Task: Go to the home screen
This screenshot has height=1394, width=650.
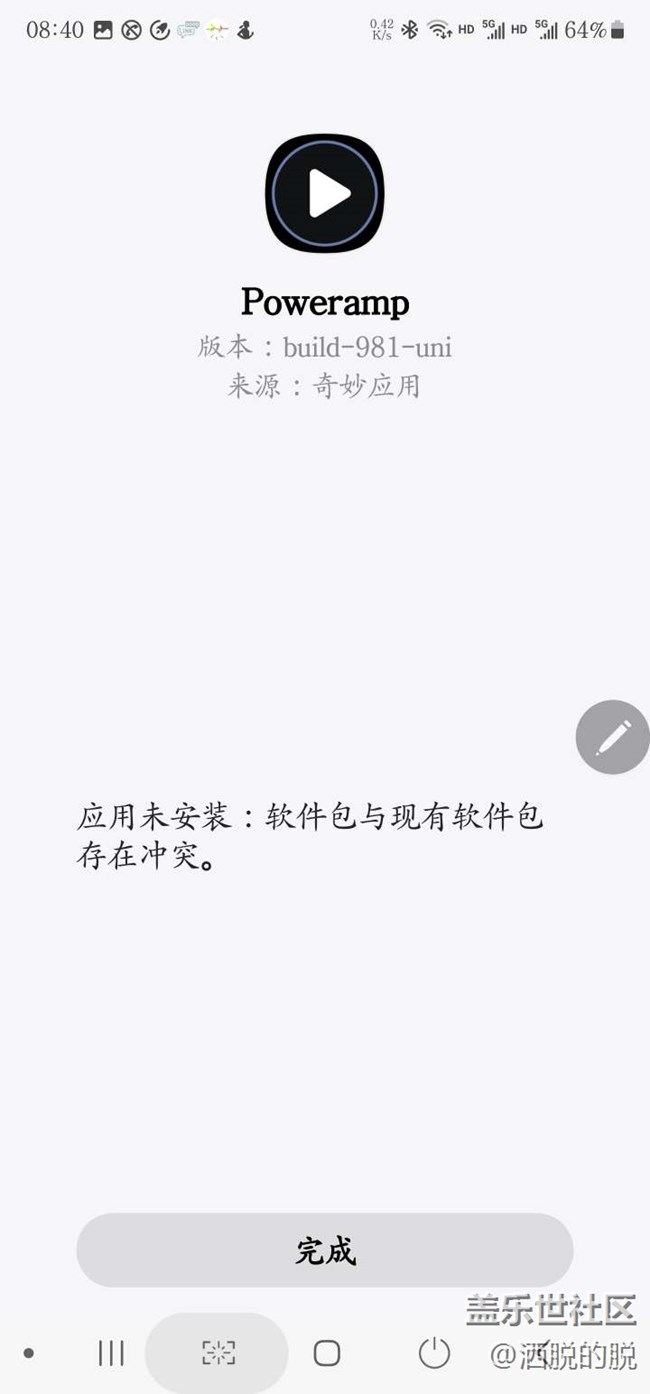Action: click(327, 1353)
